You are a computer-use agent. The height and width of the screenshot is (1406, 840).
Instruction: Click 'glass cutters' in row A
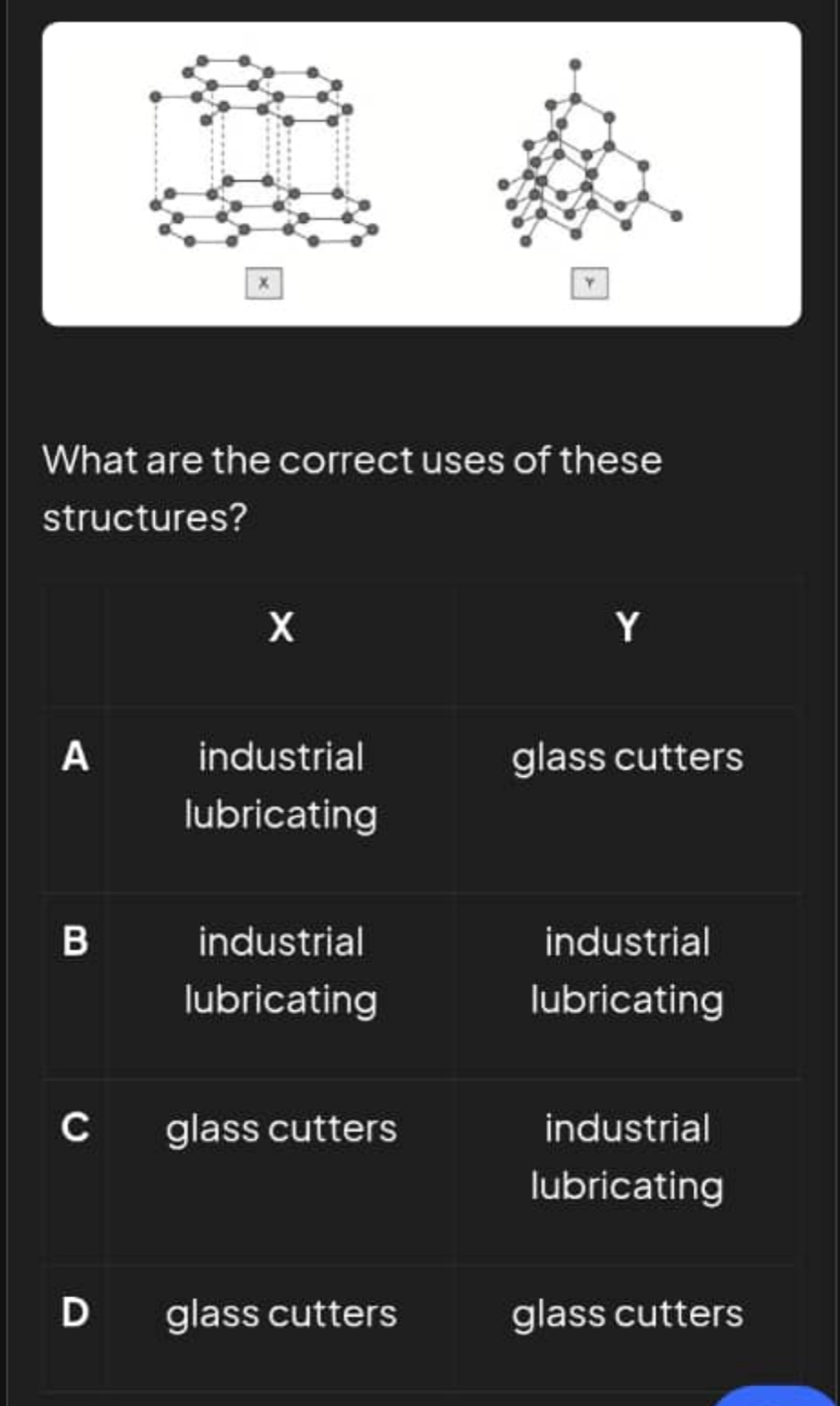[x=626, y=759]
